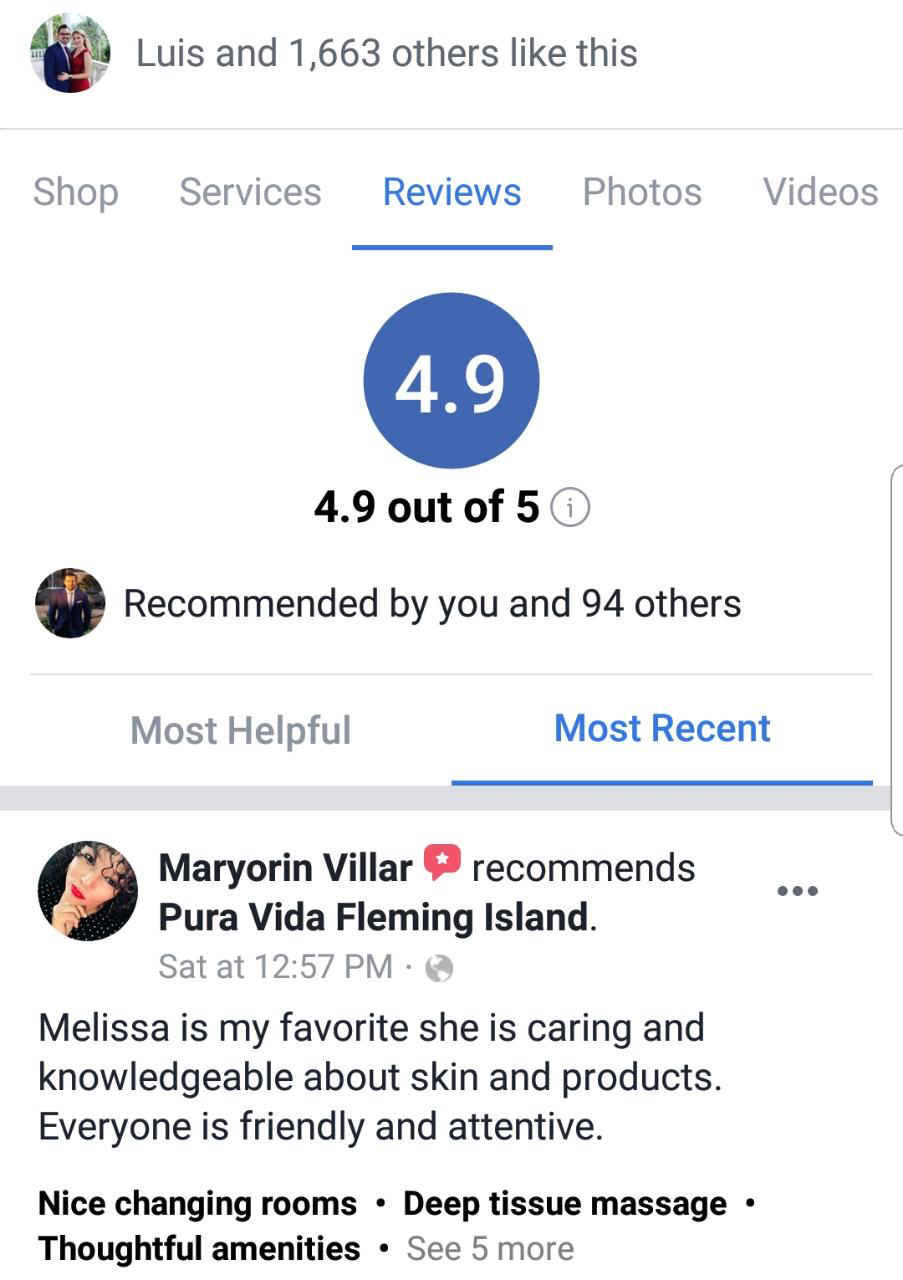Open options menu on Maryorin Villar's review
Viewport: 903px width, 1280px height.
tap(798, 891)
